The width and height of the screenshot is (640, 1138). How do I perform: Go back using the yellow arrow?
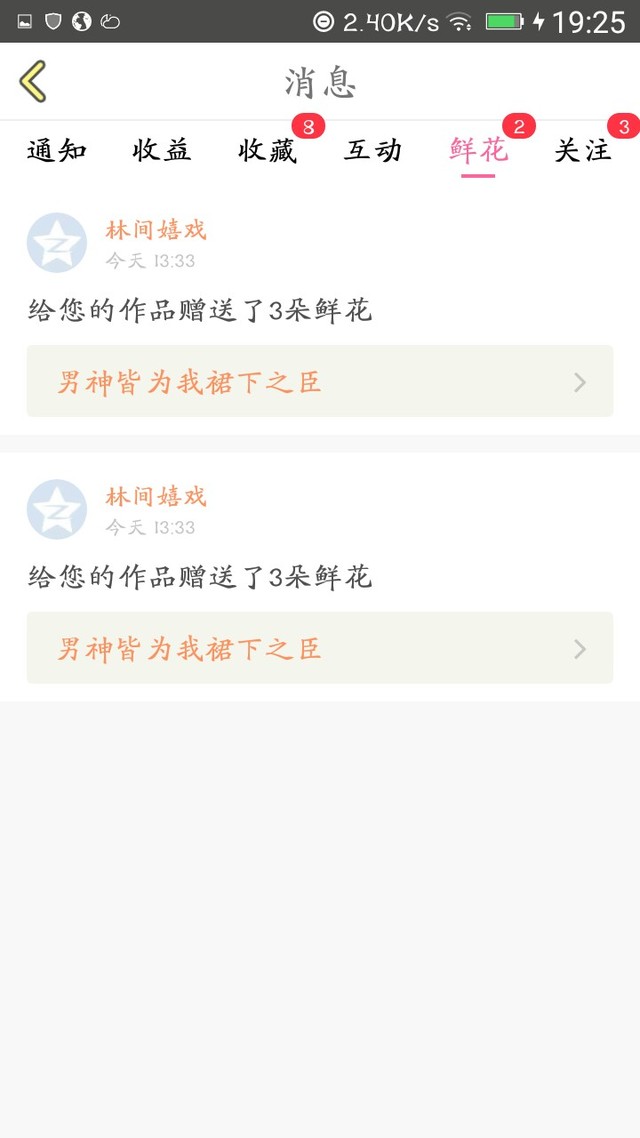pyautogui.click(x=33, y=81)
